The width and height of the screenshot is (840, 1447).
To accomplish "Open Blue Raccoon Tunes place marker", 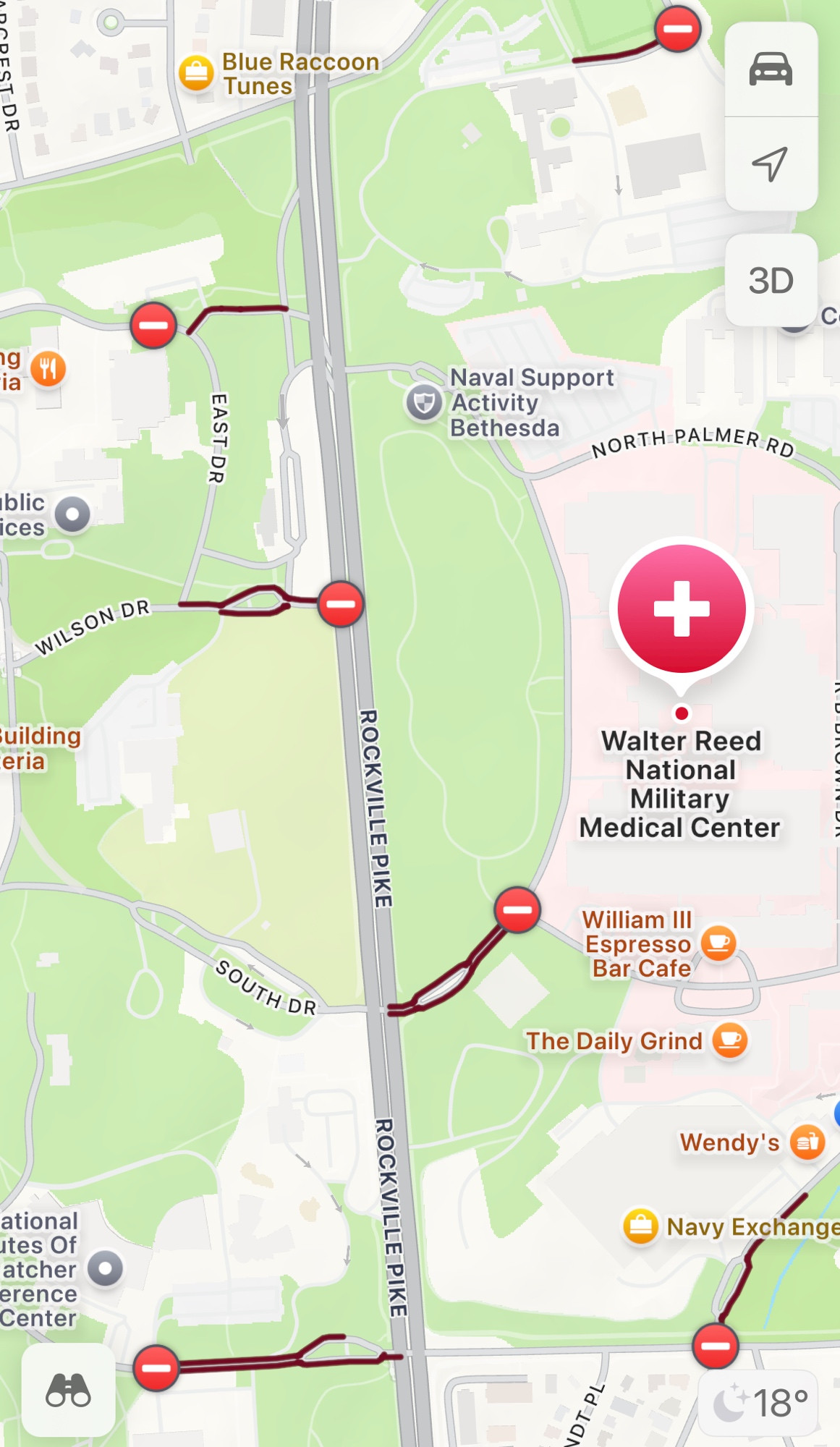I will point(196,73).
